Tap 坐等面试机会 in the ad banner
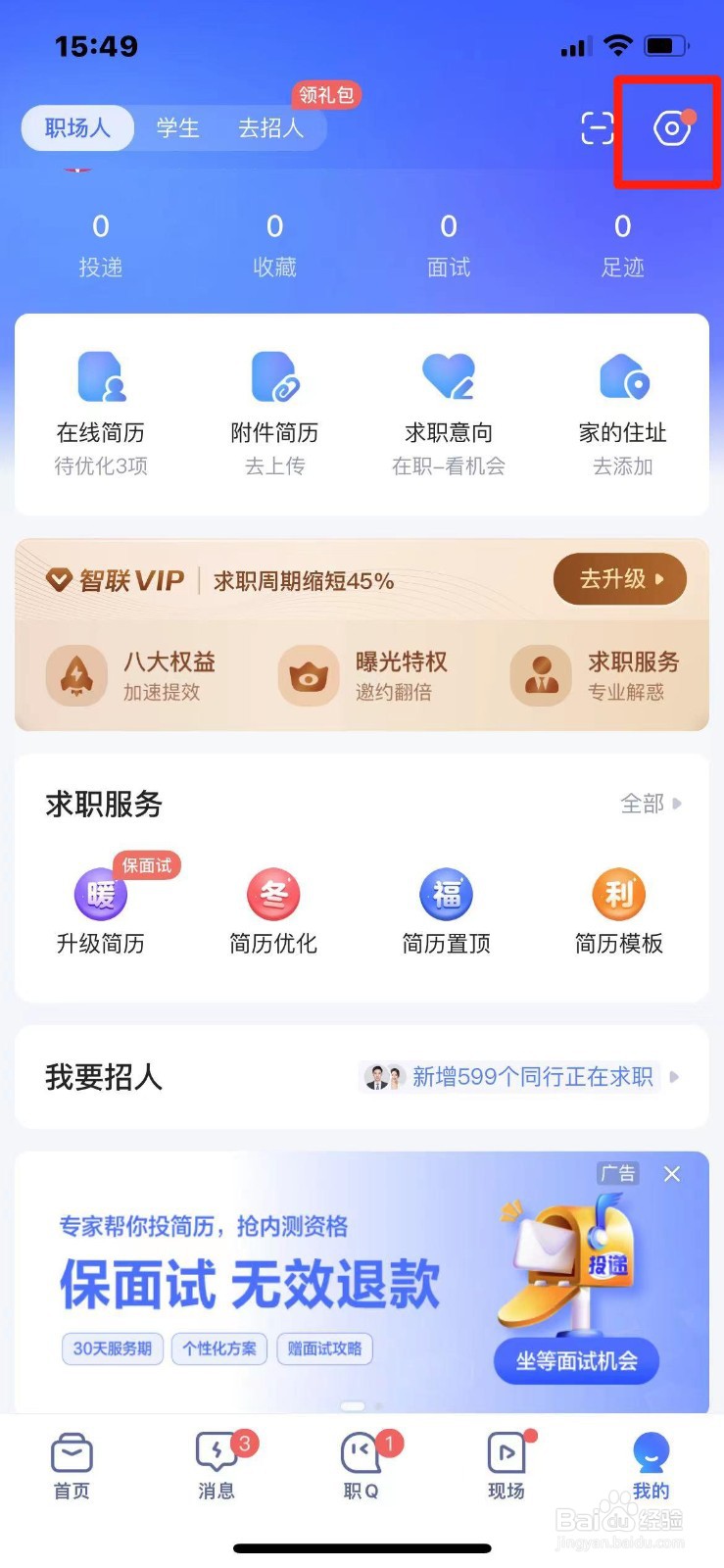The image size is (724, 1568). 576,1360
